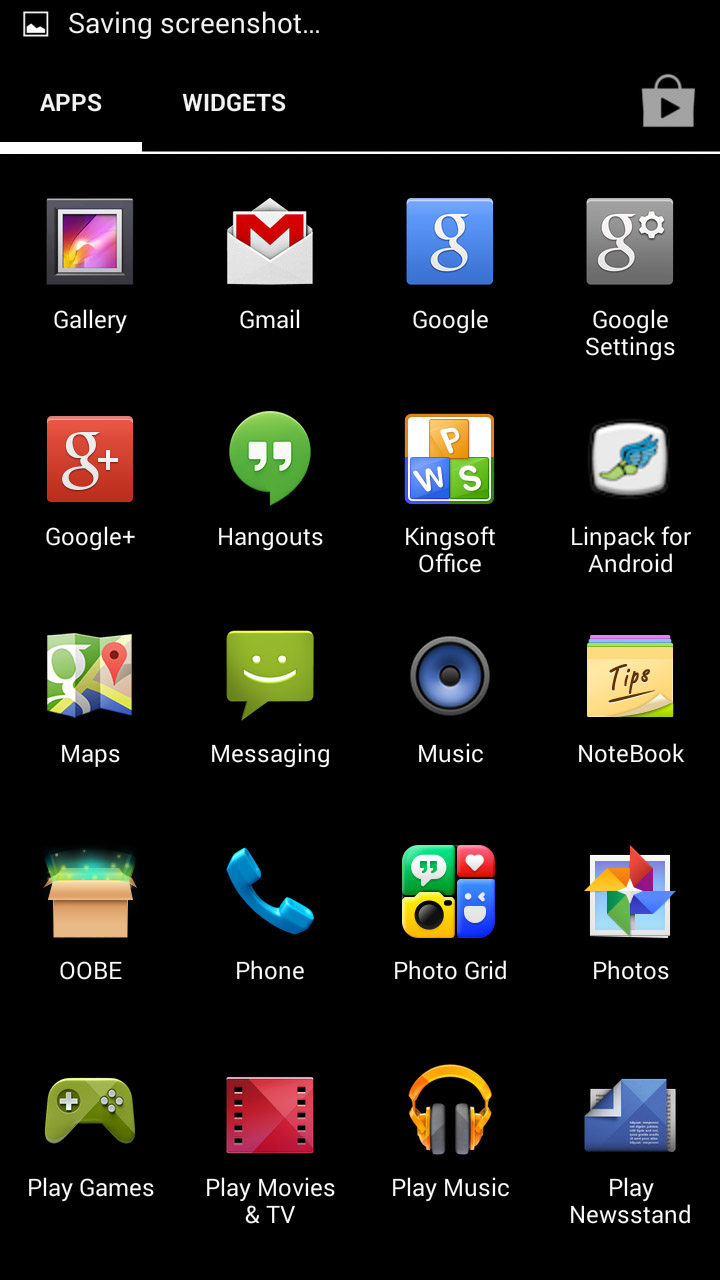Open the Play Store shop icon

[668, 102]
